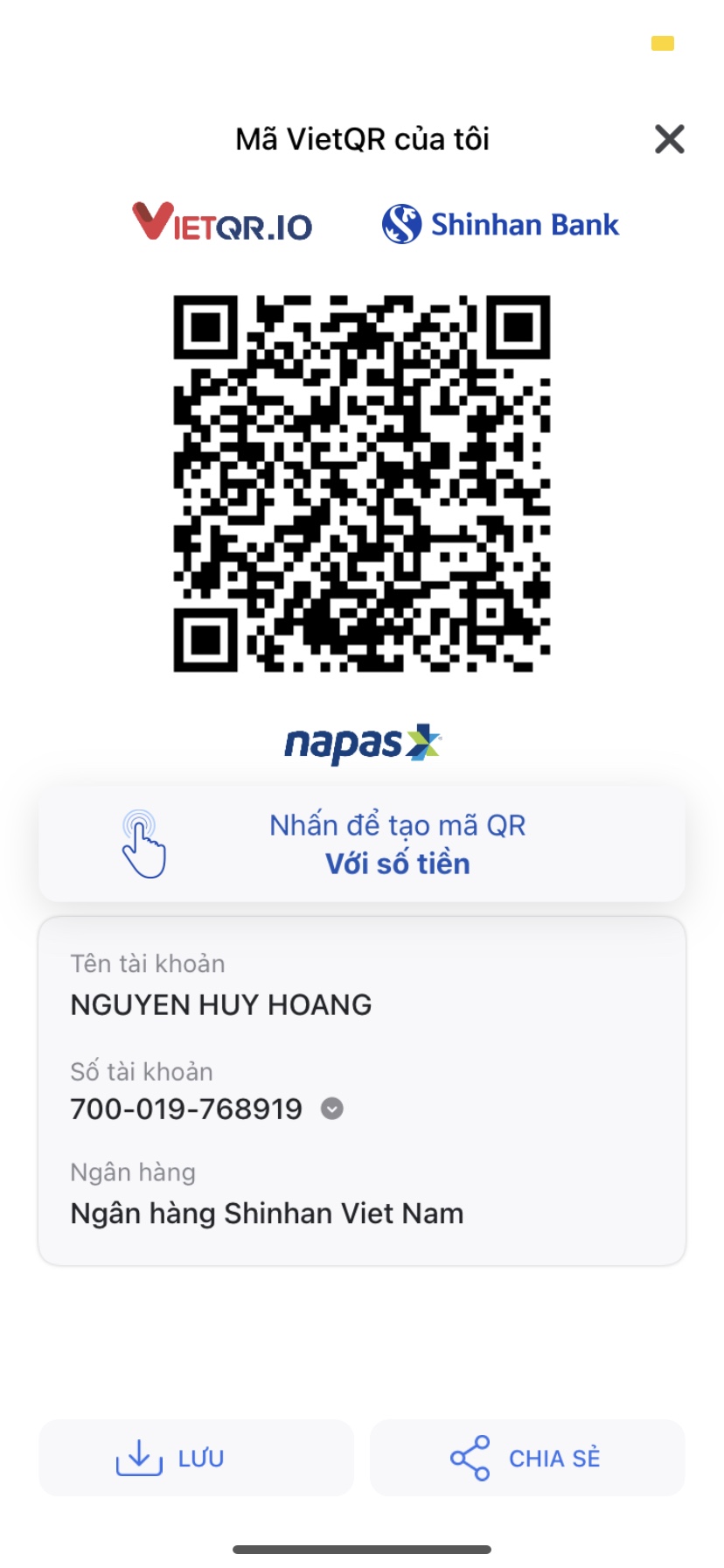Screen dimensions: 724x1568
Task: Share the QR code via CHIA SẺ
Action: [527, 1458]
